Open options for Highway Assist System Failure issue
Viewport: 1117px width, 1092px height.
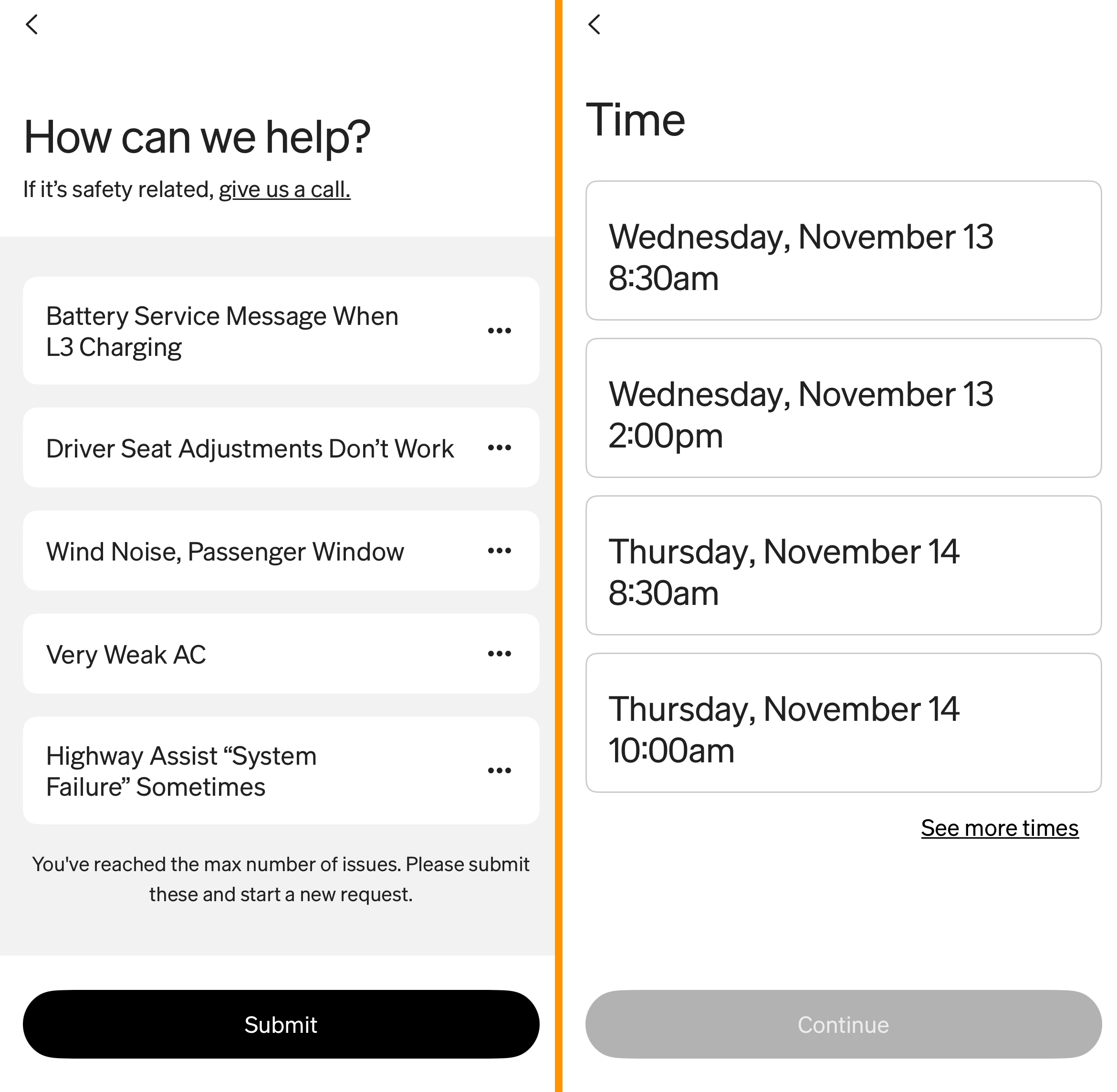coord(499,770)
